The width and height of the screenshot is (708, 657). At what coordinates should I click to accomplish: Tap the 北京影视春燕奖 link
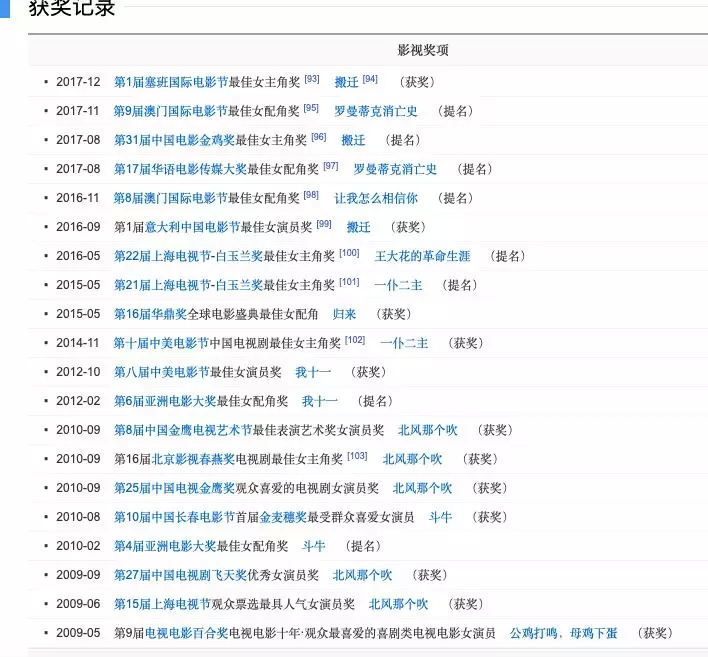point(192,459)
